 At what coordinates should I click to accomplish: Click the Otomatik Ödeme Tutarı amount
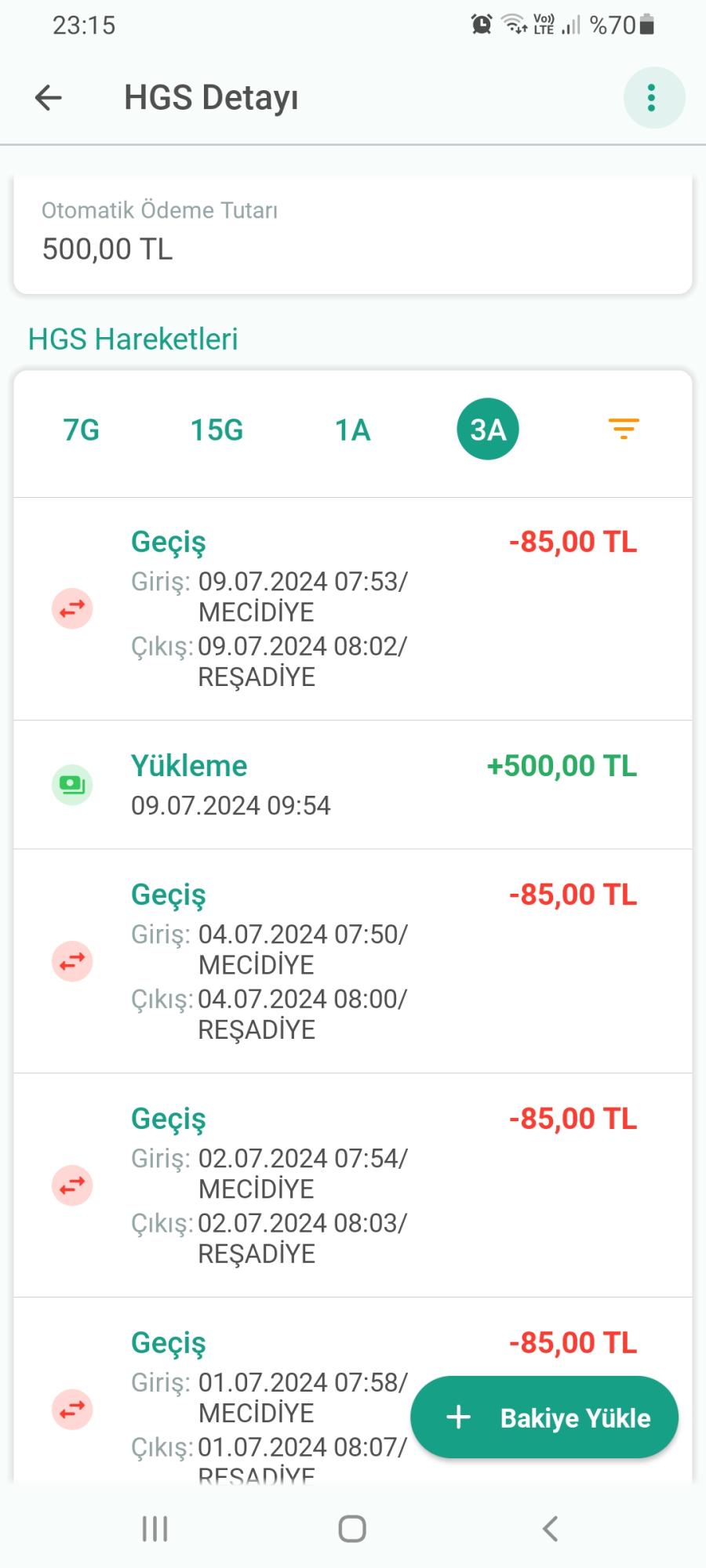point(107,249)
